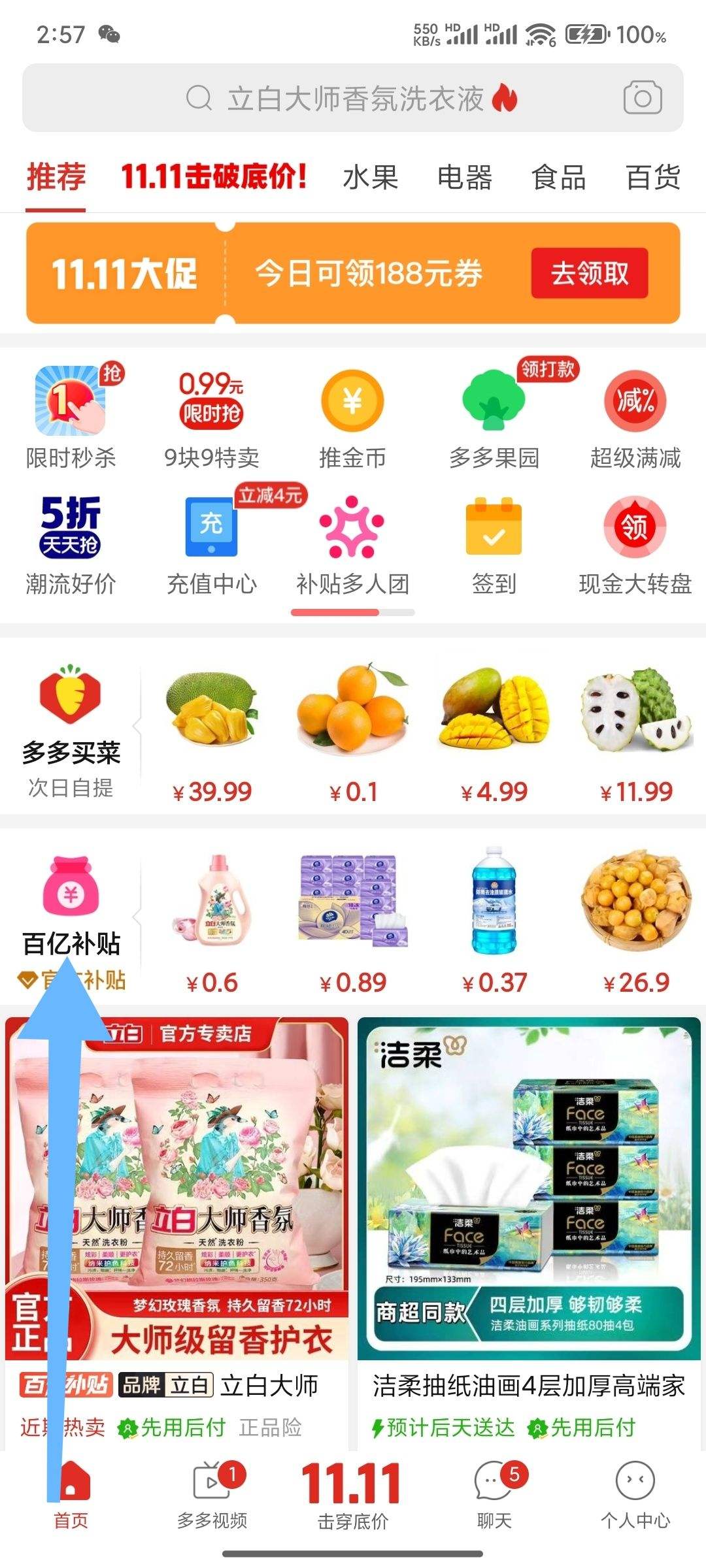Switch to the 水果 tab
Image resolution: width=706 pixels, height=1568 pixels.
(371, 178)
